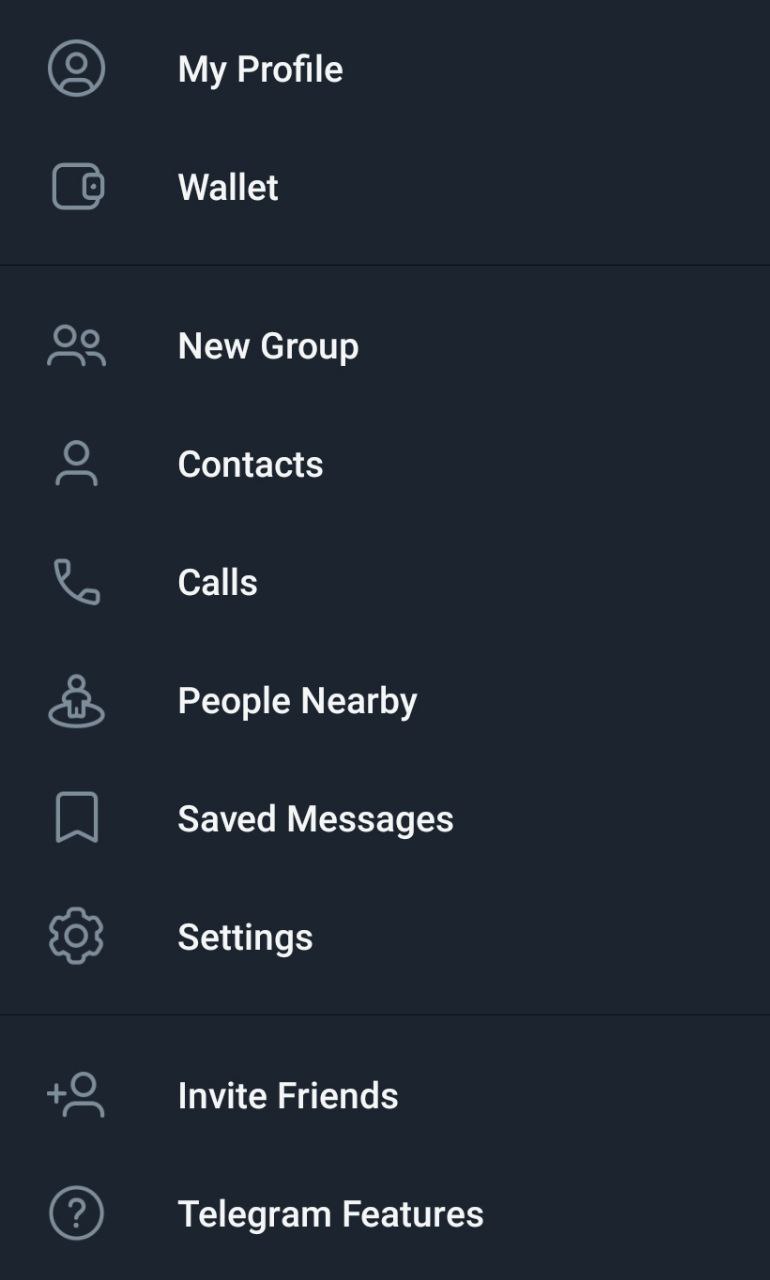Open Saved Messages
The width and height of the screenshot is (770, 1280).
(385, 819)
